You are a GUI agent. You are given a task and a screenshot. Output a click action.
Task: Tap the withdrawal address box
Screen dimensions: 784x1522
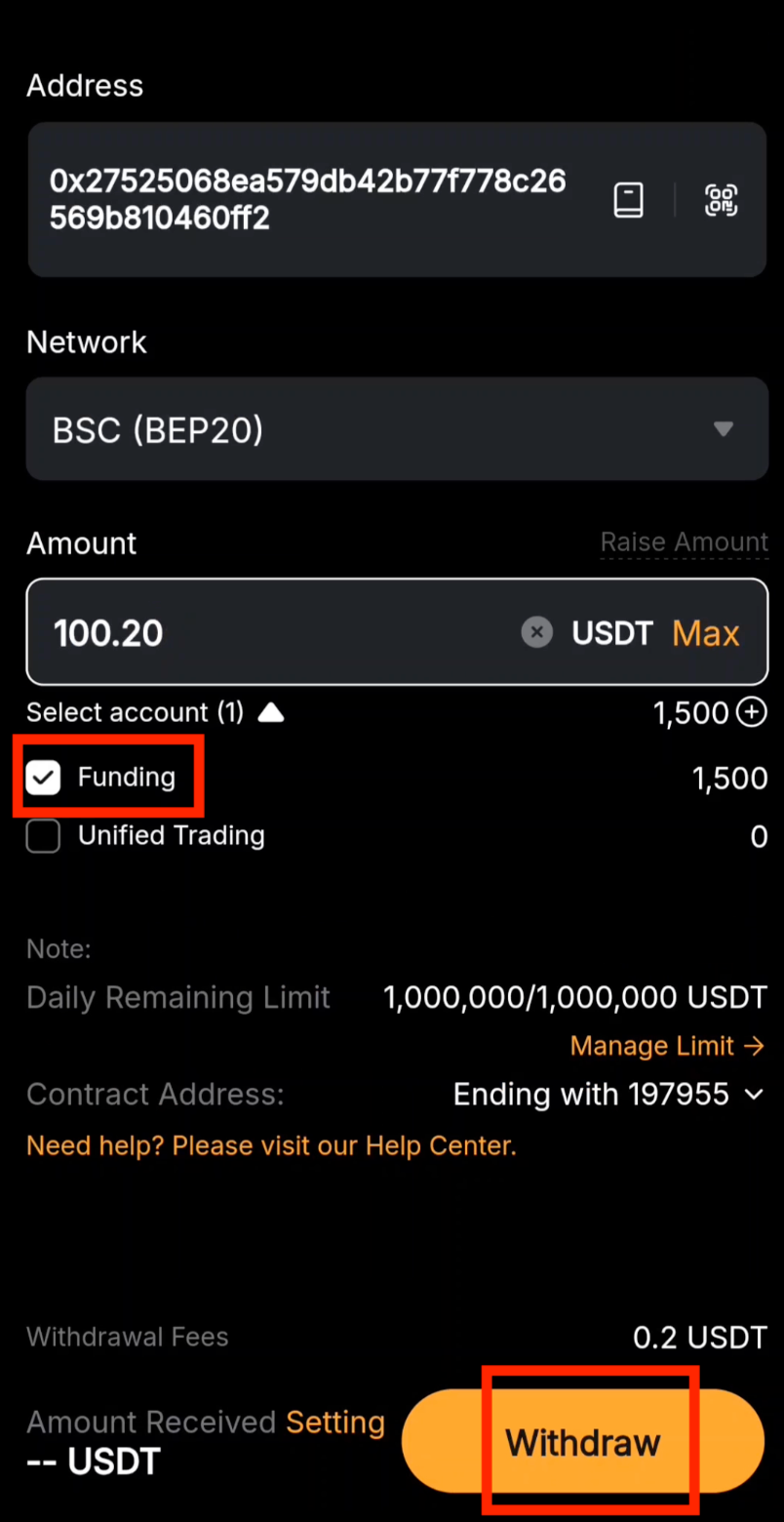point(293,199)
